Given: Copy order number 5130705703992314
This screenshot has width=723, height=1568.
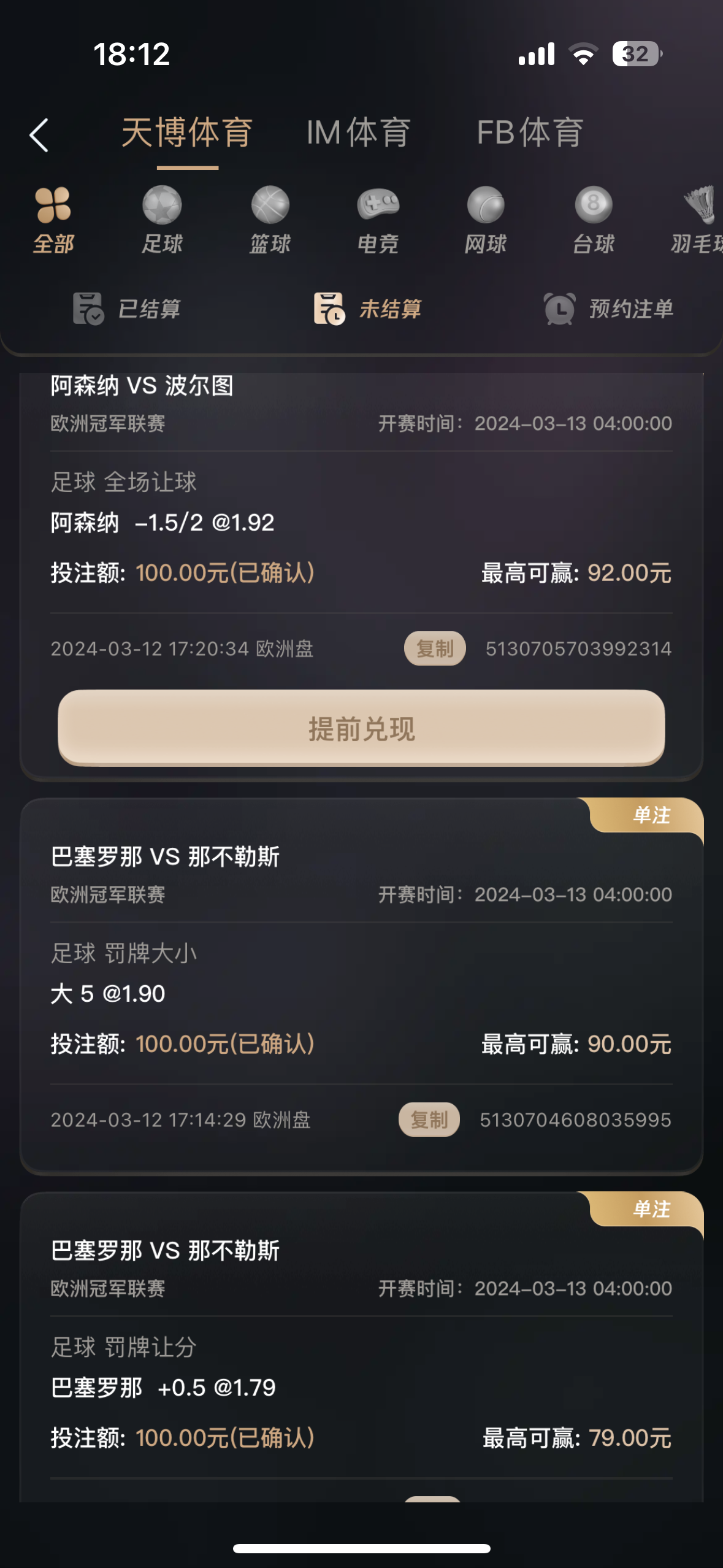Looking at the screenshot, I should click(435, 648).
